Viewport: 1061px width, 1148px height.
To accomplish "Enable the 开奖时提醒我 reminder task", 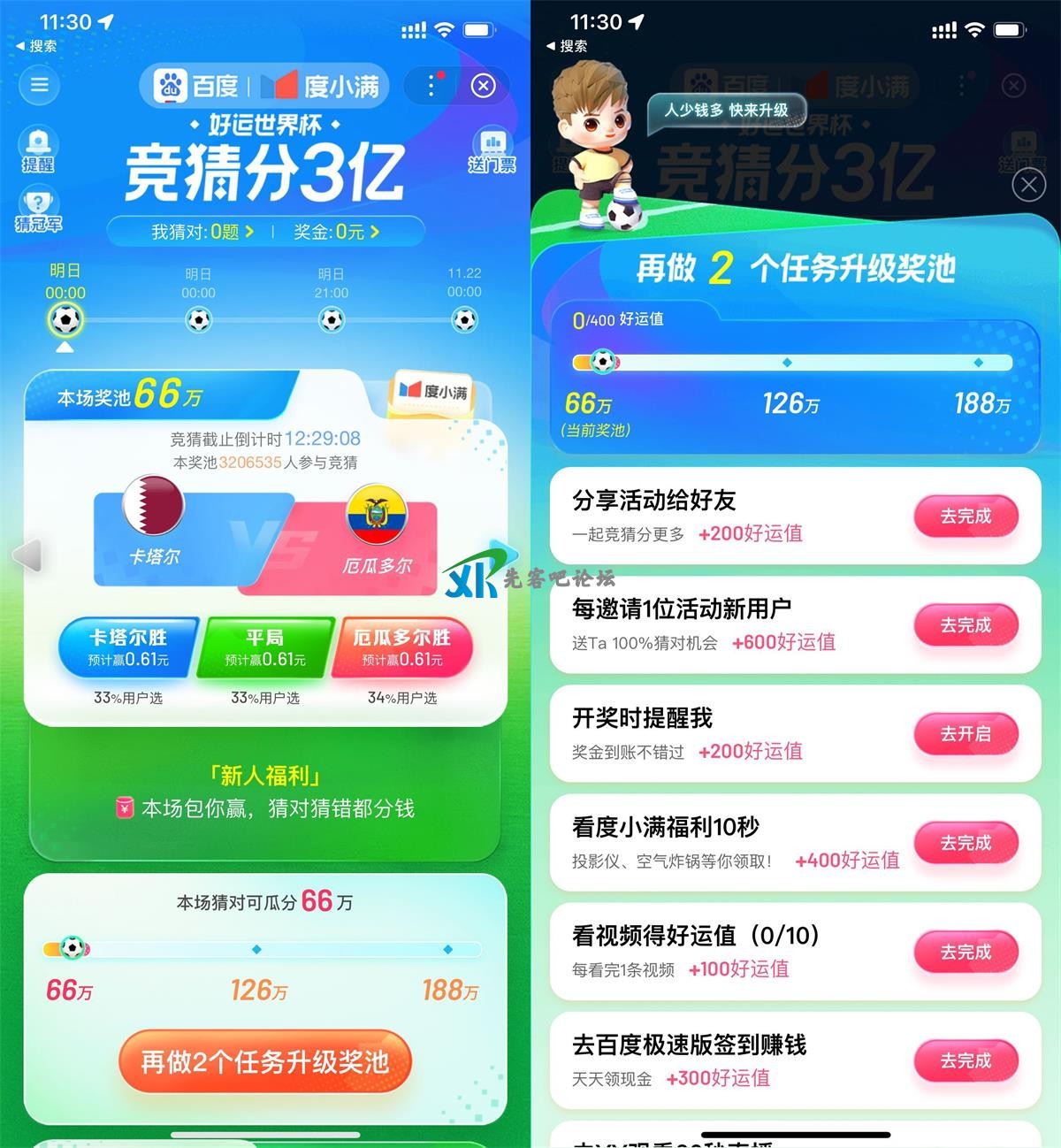I will click(965, 734).
